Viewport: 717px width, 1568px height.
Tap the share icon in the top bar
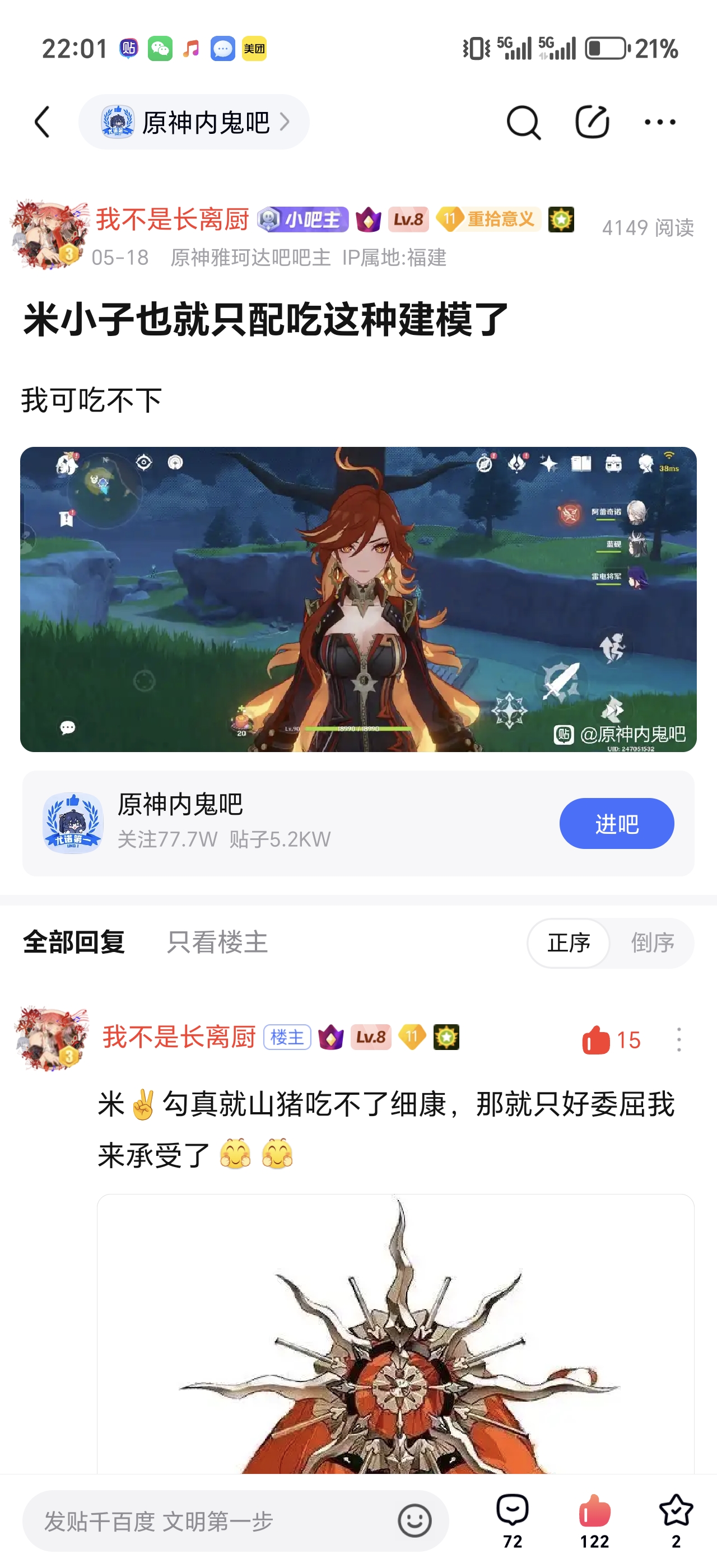point(592,122)
